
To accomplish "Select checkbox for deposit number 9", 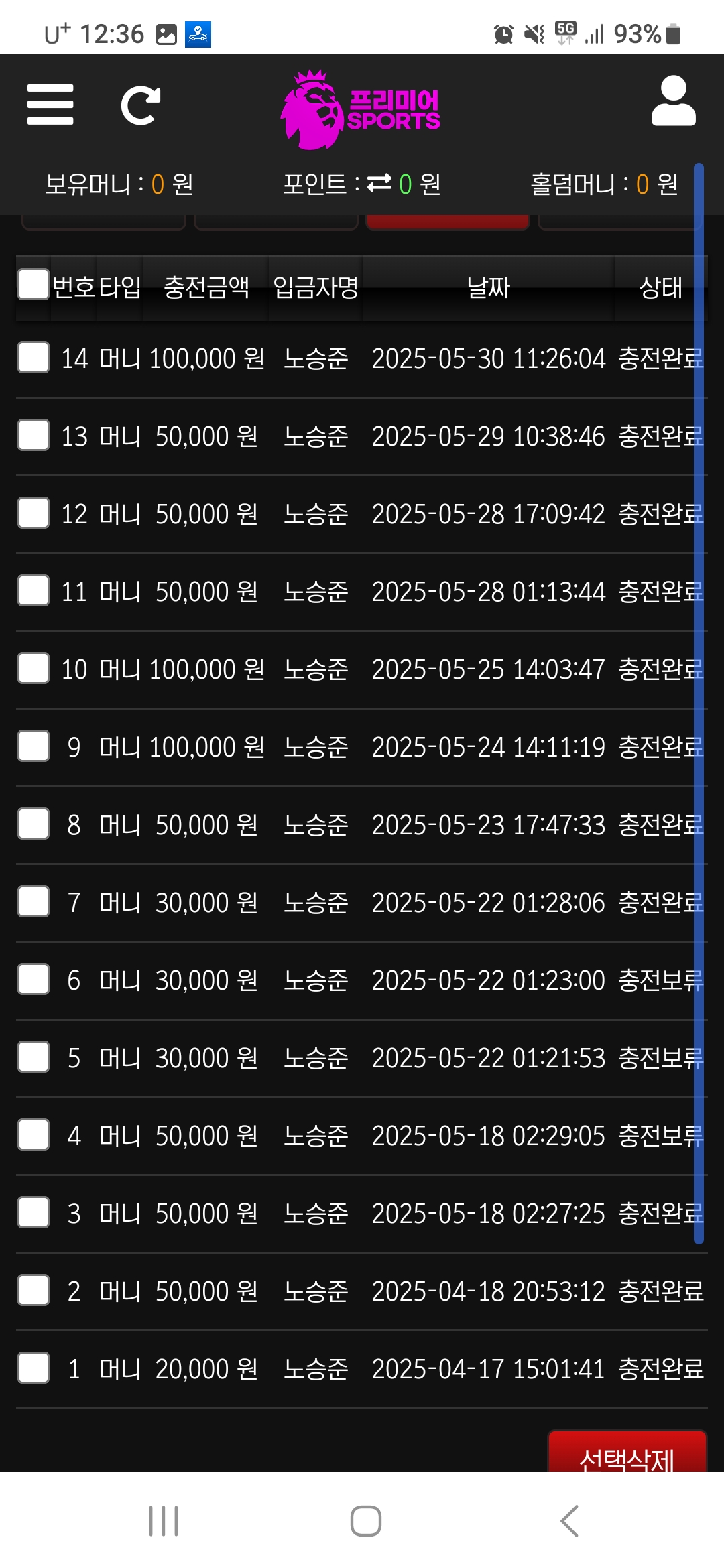I will pyautogui.click(x=34, y=746).
